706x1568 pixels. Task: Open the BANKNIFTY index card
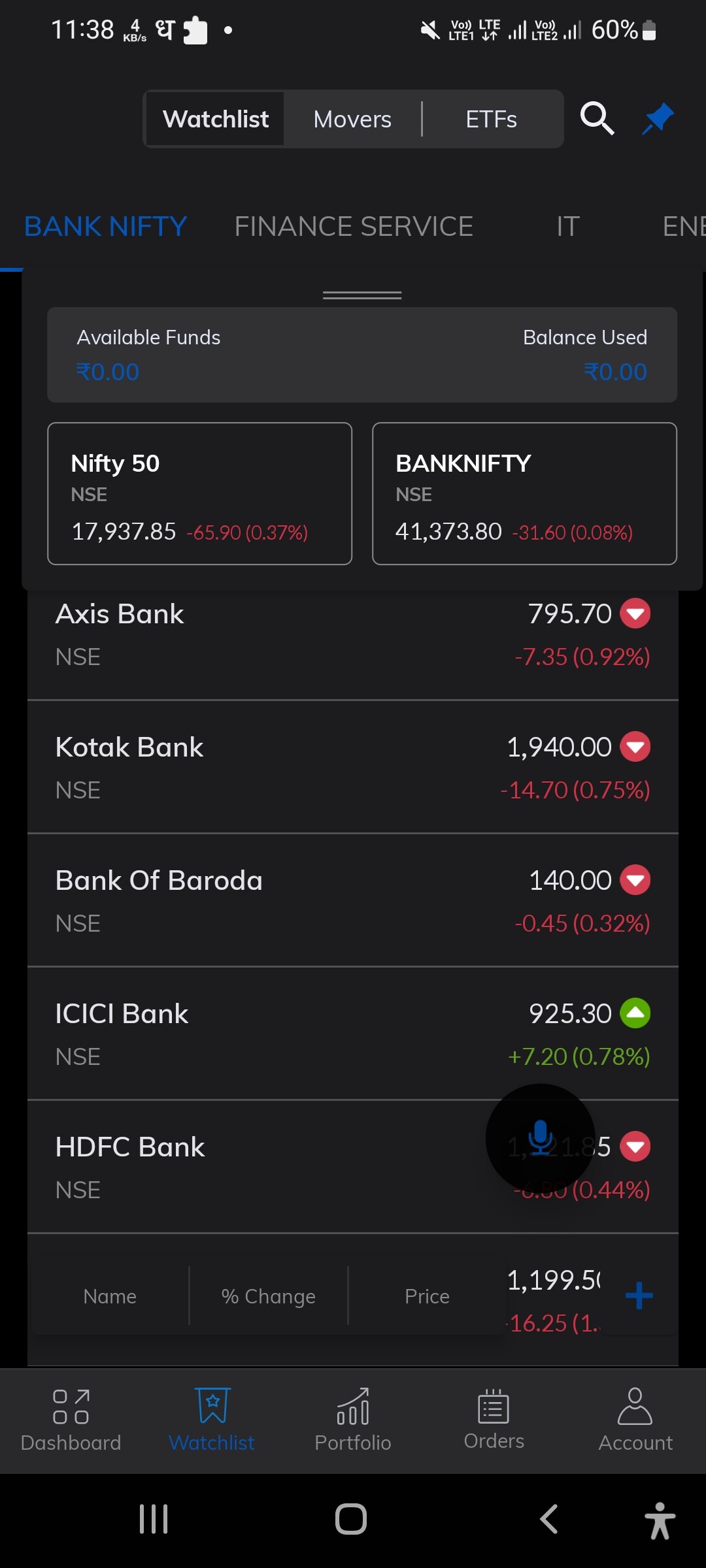tap(524, 493)
